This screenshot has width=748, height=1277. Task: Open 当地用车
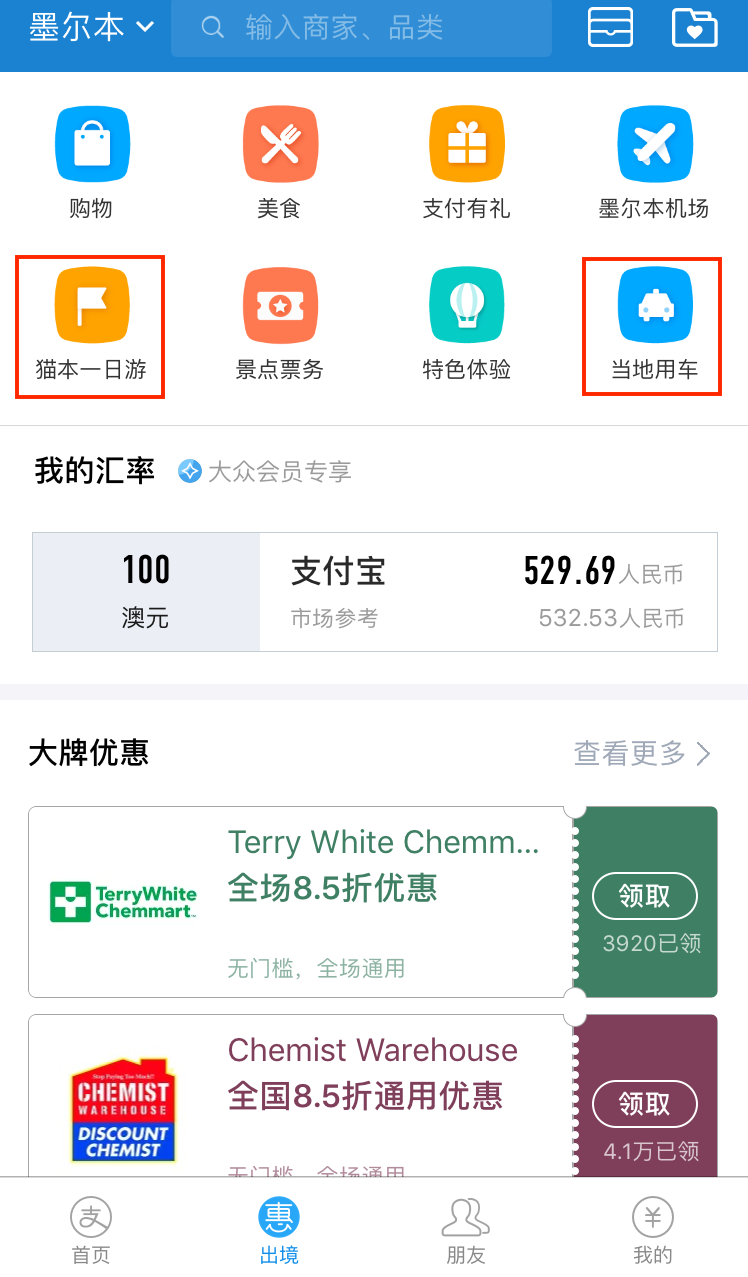653,326
